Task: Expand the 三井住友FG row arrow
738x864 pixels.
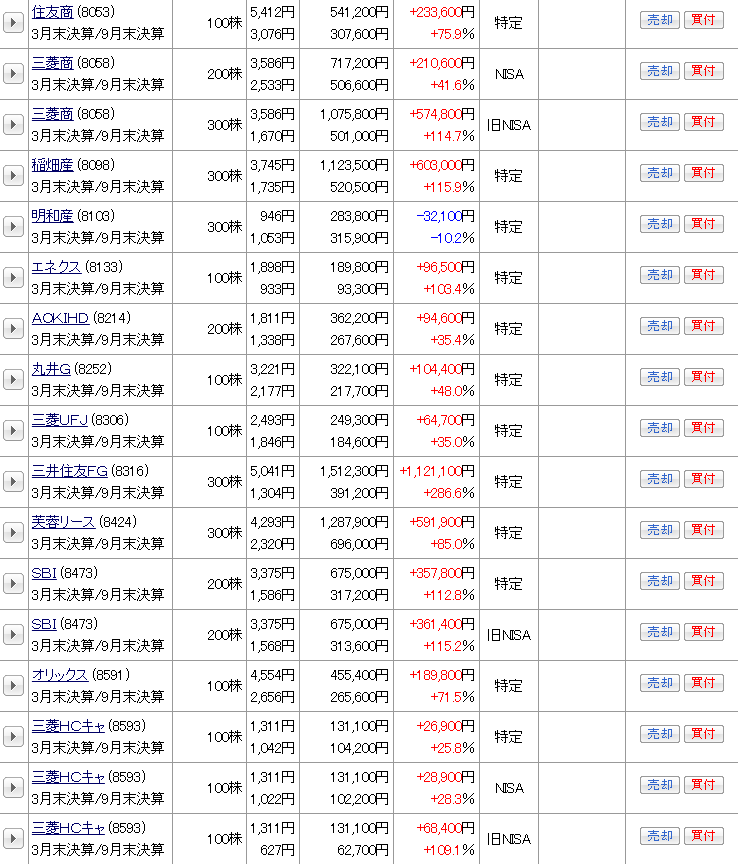Action: pos(13,481)
